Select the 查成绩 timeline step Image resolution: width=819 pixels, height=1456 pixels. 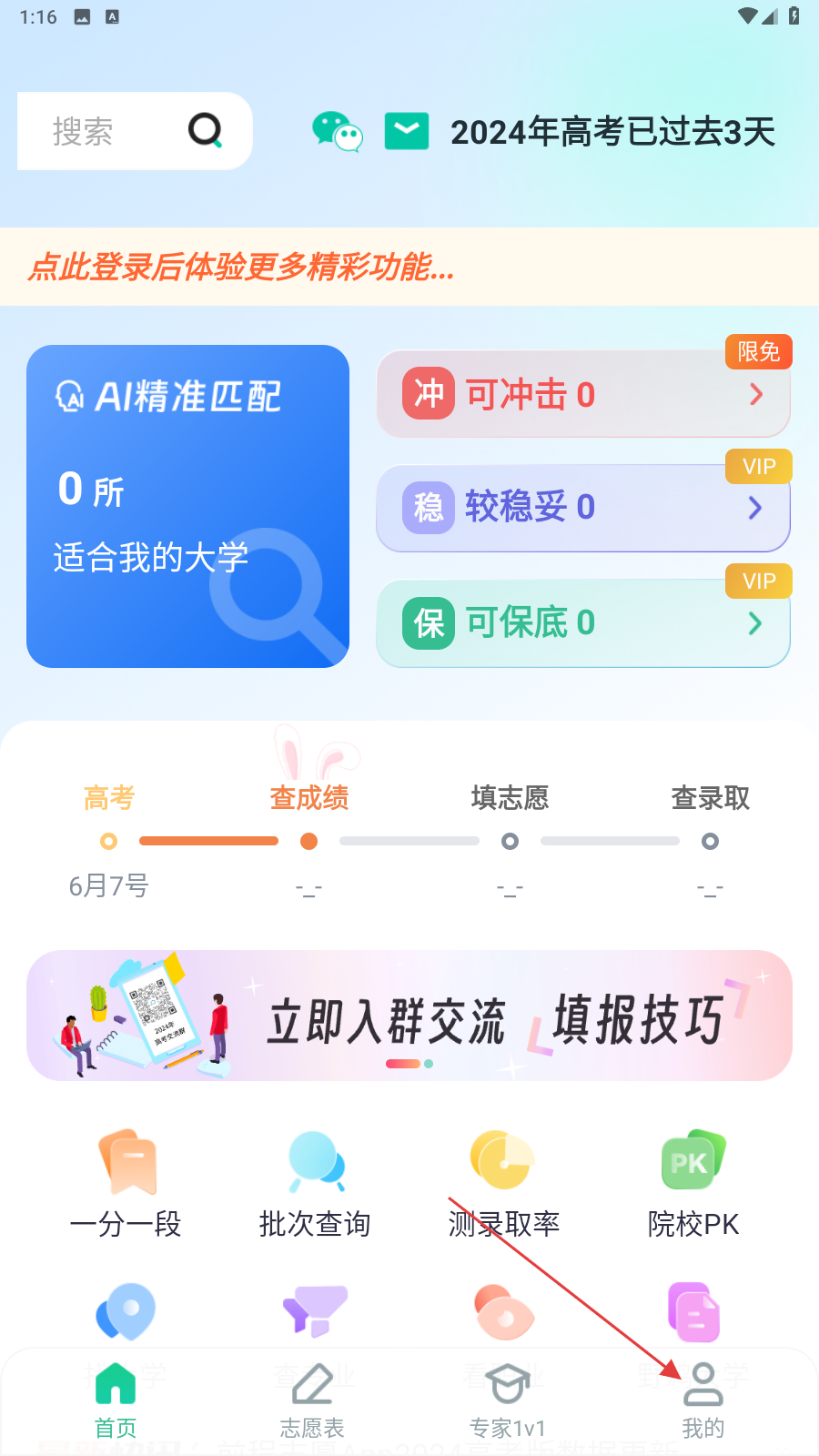309,798
